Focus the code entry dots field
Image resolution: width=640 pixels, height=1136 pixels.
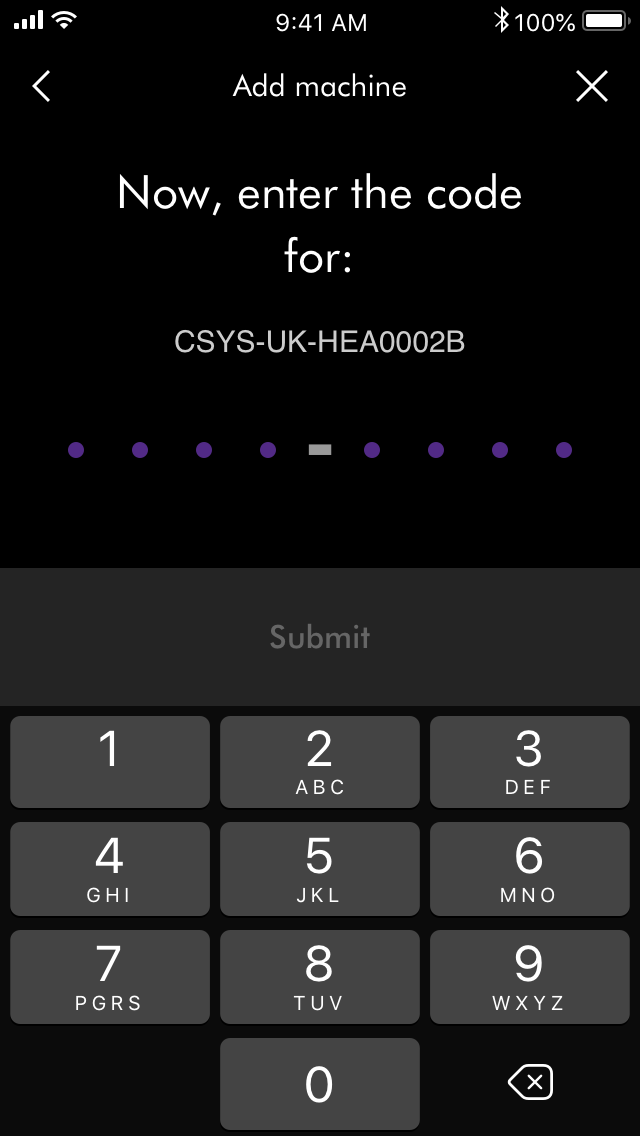(320, 450)
